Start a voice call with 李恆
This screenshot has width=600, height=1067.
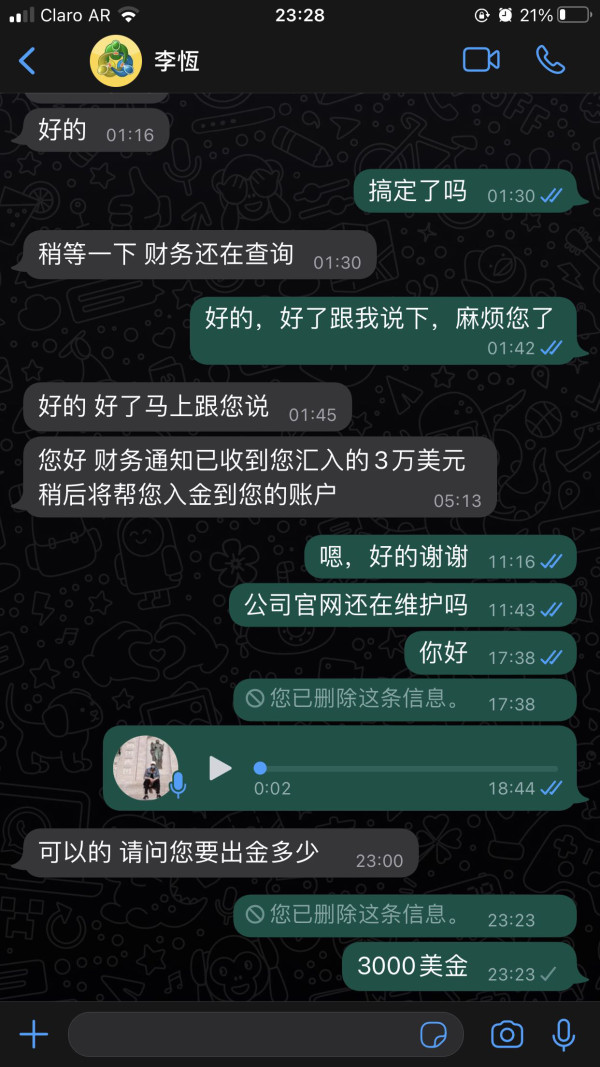[x=550, y=60]
